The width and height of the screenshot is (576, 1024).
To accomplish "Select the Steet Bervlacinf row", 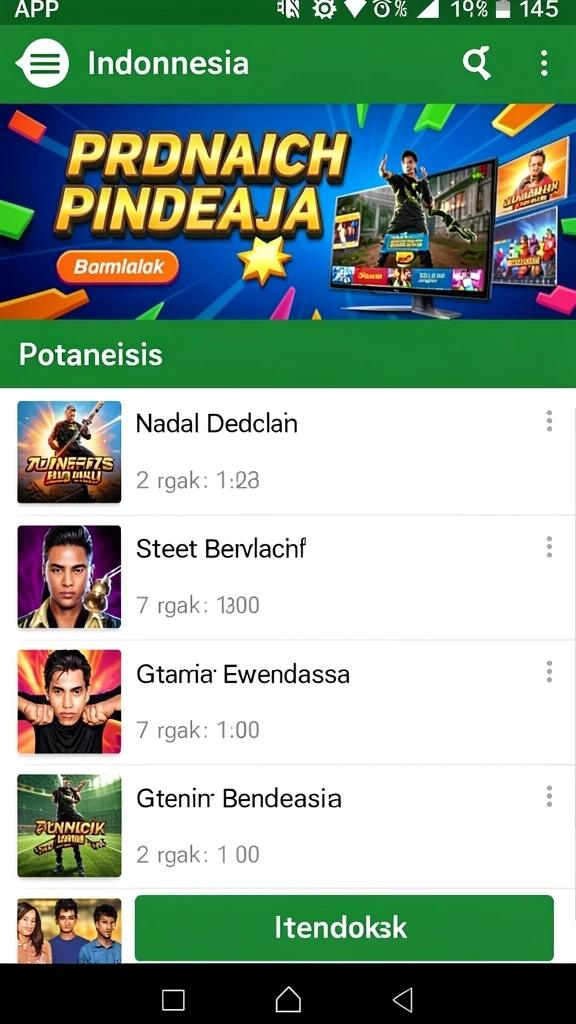I will point(287,577).
